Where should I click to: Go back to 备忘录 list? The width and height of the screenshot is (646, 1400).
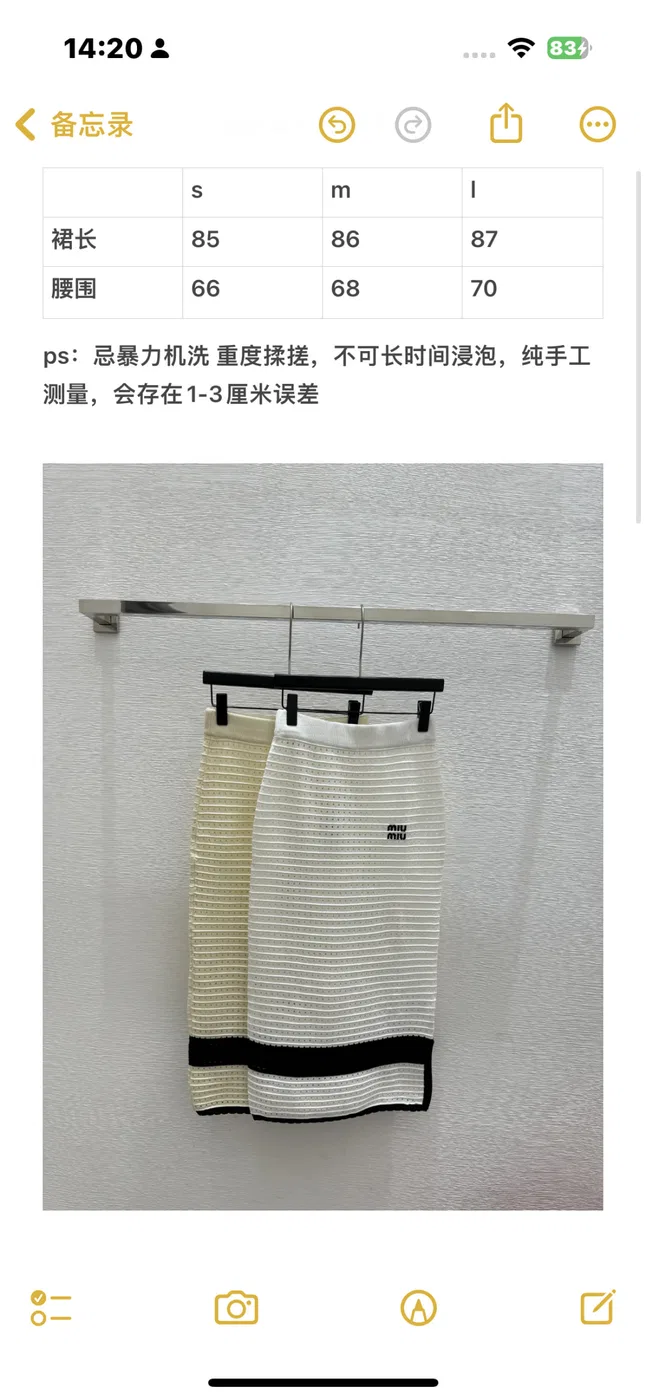click(74, 125)
